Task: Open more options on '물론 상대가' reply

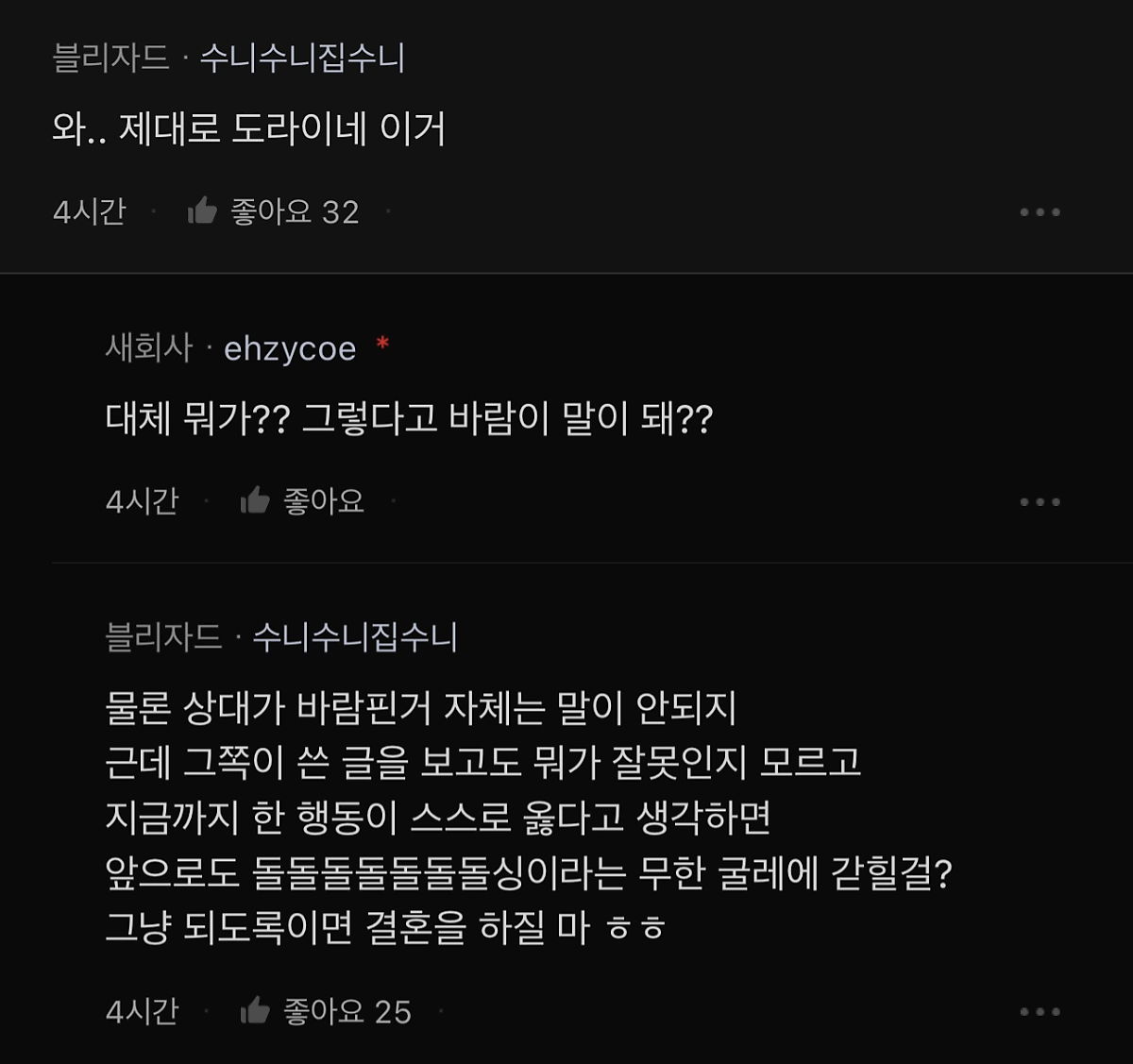Action: [1040, 1012]
